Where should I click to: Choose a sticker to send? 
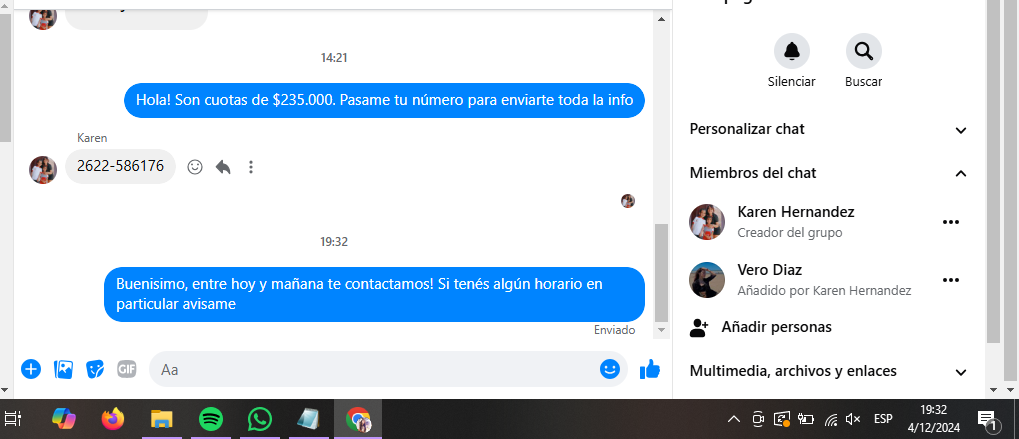pos(95,369)
